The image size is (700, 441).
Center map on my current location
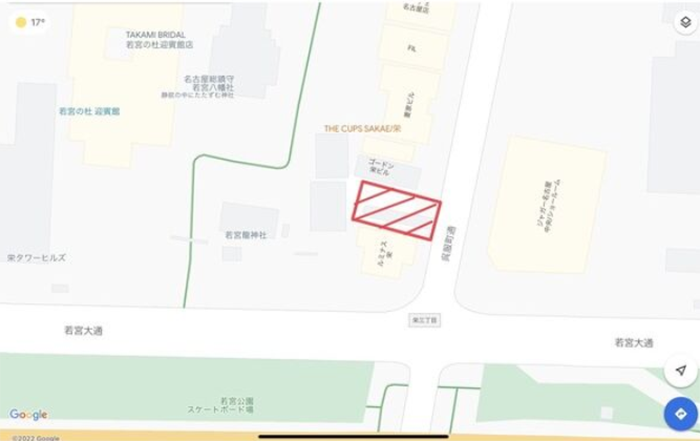(680, 370)
